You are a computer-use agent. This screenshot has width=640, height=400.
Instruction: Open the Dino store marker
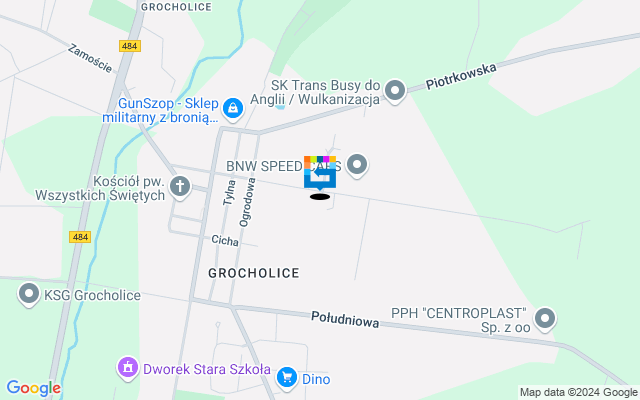coord(287,378)
